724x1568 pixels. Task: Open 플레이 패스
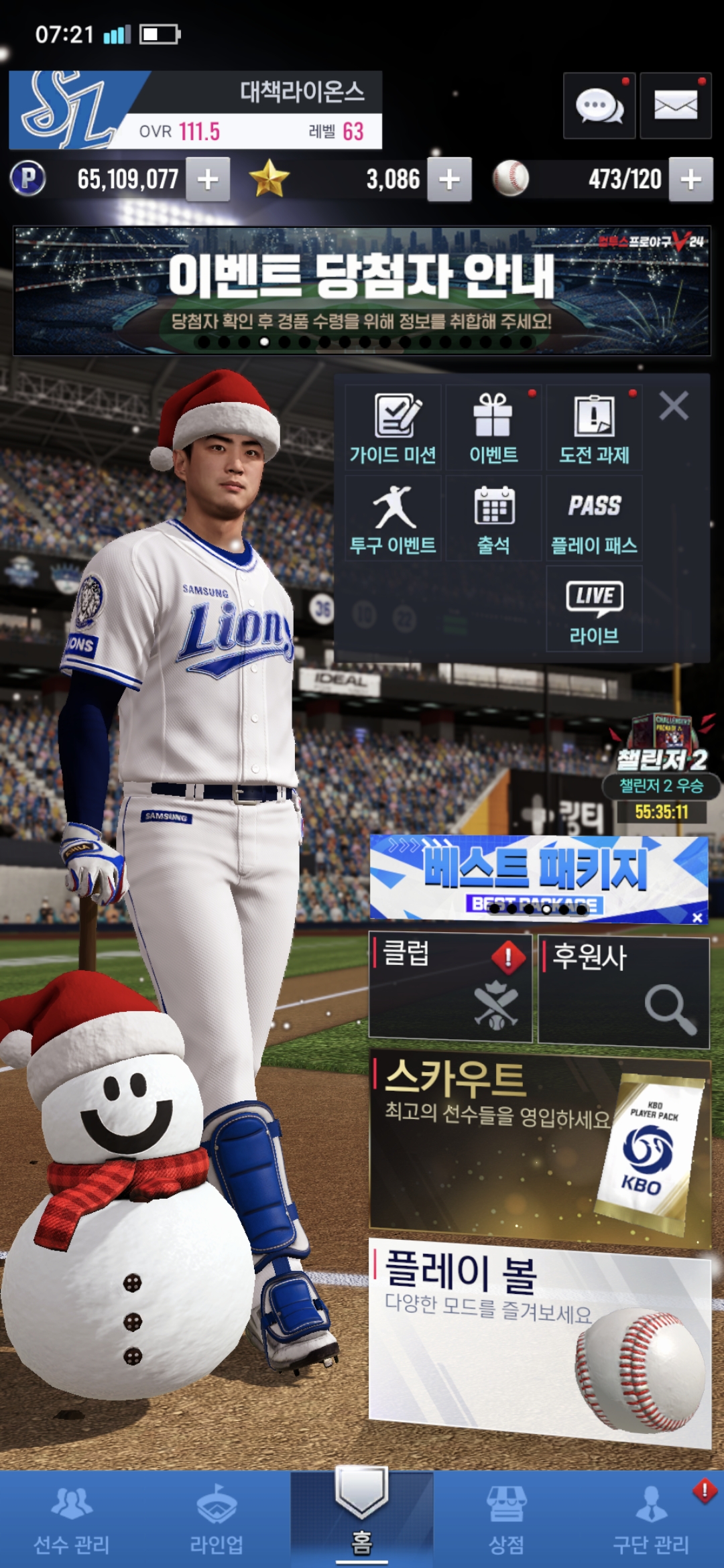click(x=594, y=519)
